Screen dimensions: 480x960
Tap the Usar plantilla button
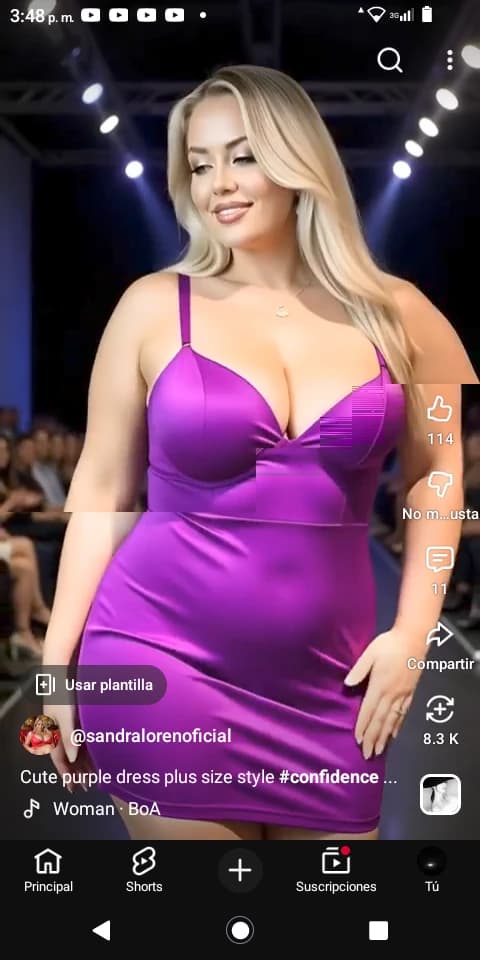[x=95, y=685]
